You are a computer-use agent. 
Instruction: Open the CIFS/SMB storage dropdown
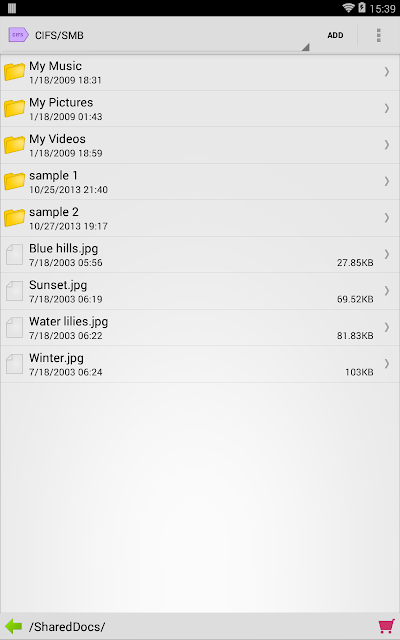click(x=157, y=35)
